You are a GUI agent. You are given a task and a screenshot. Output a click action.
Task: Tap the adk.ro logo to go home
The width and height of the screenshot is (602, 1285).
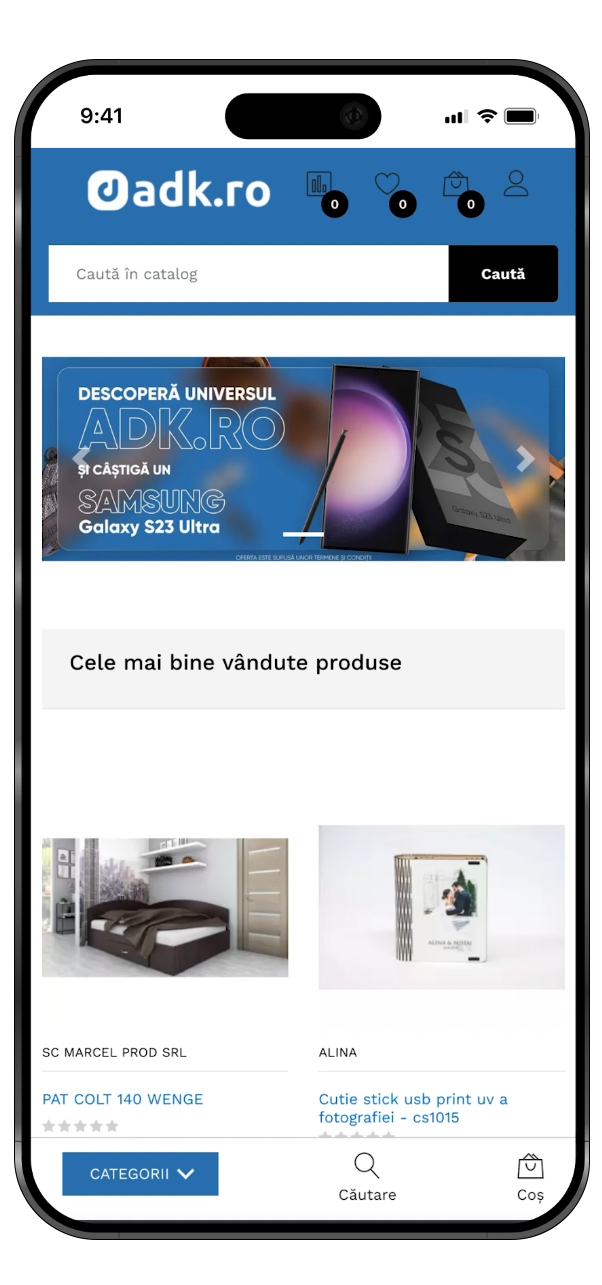tap(179, 190)
